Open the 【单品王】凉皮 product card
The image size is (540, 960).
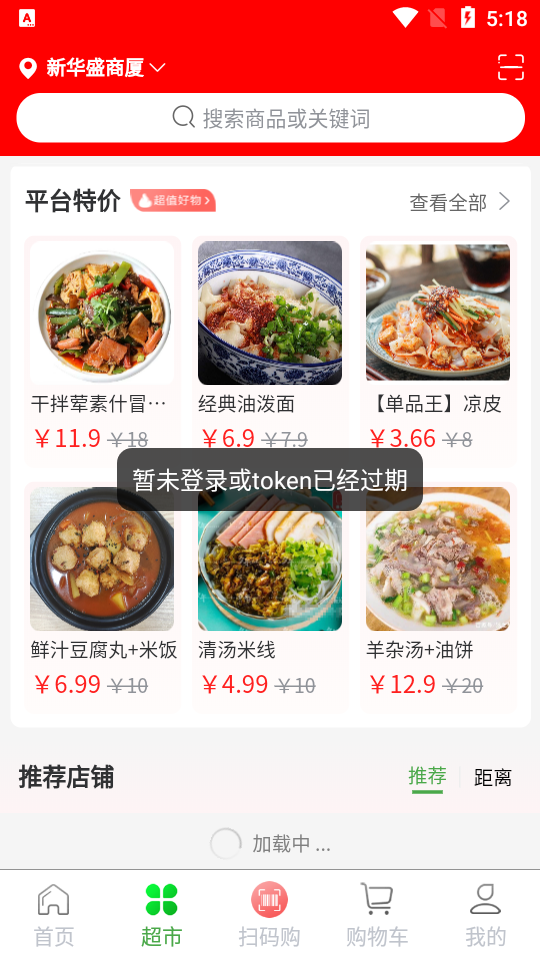pyautogui.click(x=438, y=349)
